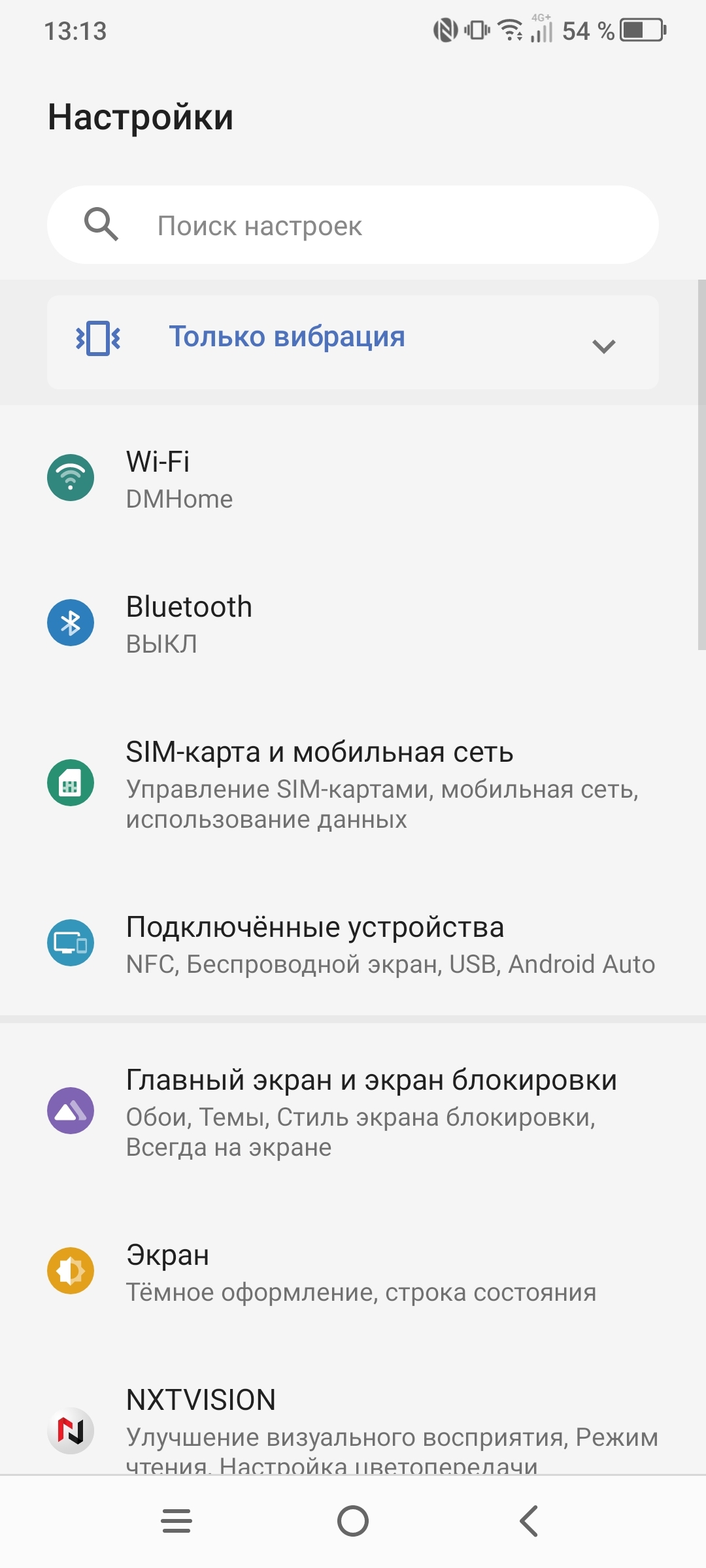Go back using the navigation bar
The width and height of the screenshot is (706, 1568).
coord(529,1521)
